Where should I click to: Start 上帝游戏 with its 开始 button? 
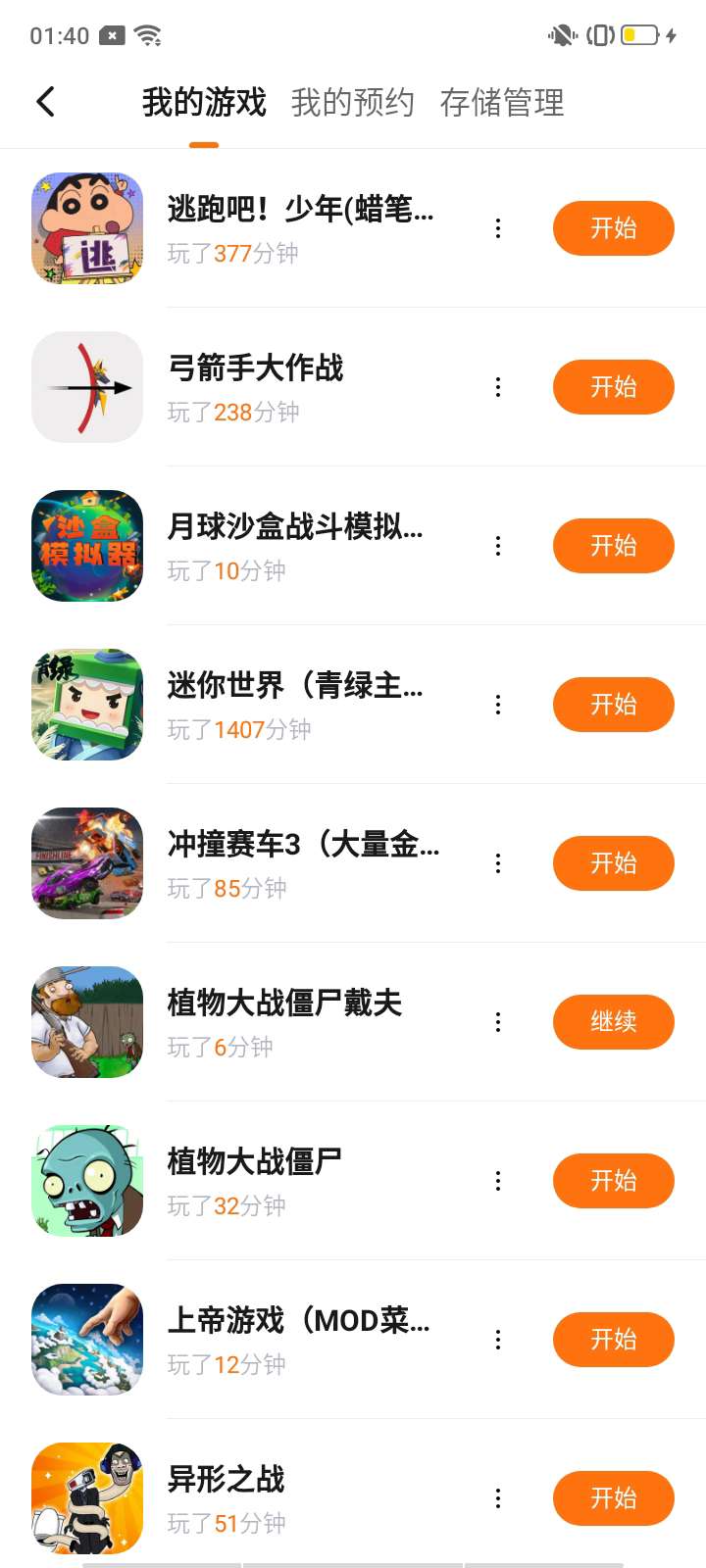tap(613, 1340)
